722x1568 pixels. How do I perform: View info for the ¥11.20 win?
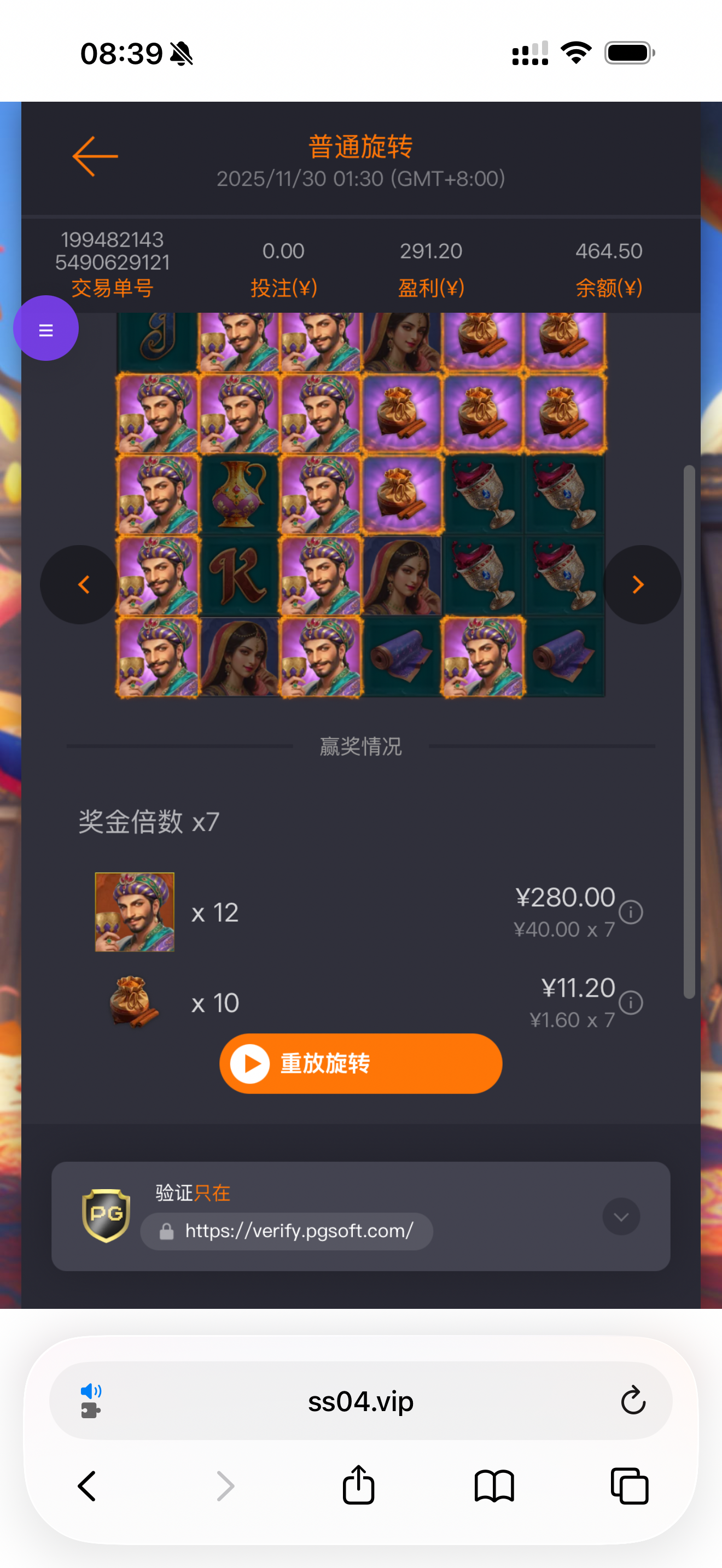coord(631,1003)
